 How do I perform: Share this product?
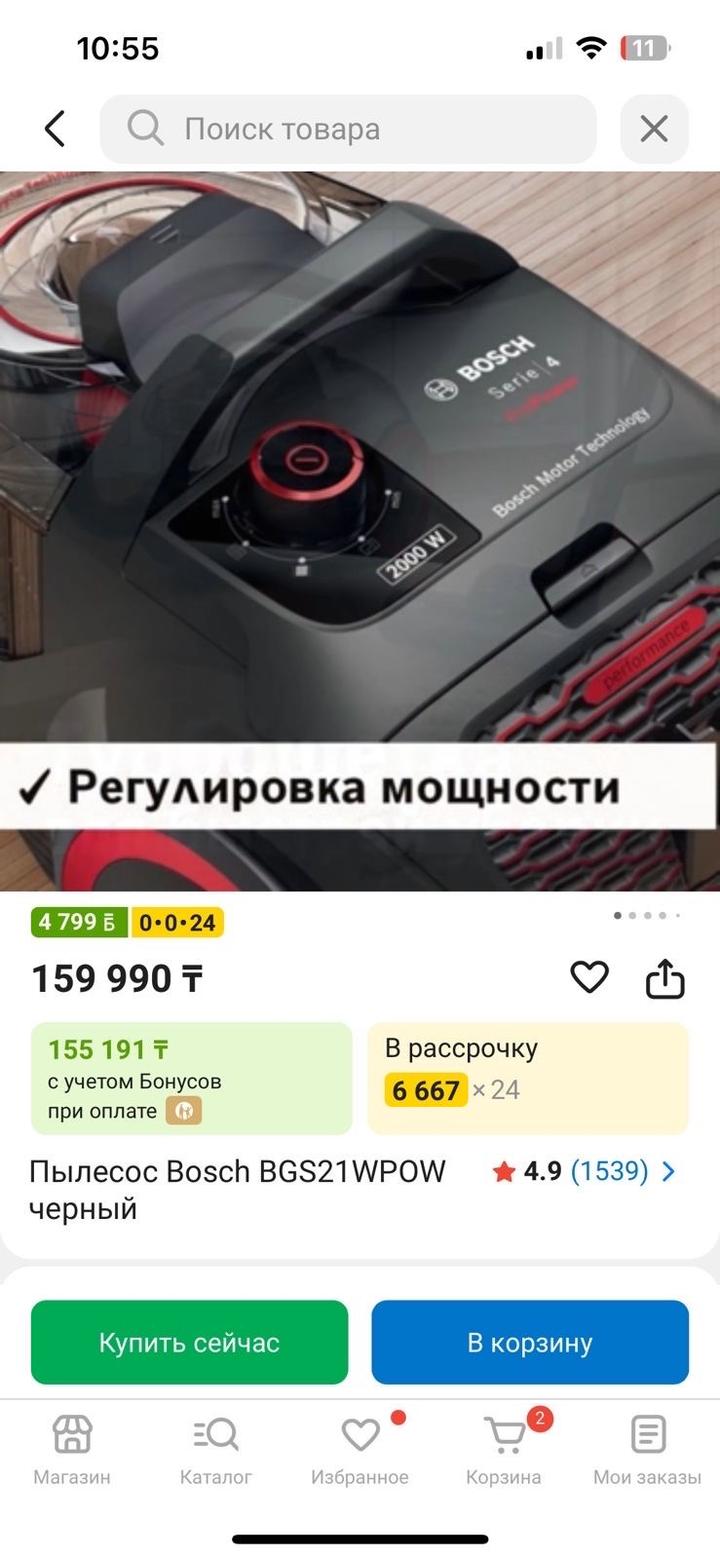pyautogui.click(x=664, y=979)
